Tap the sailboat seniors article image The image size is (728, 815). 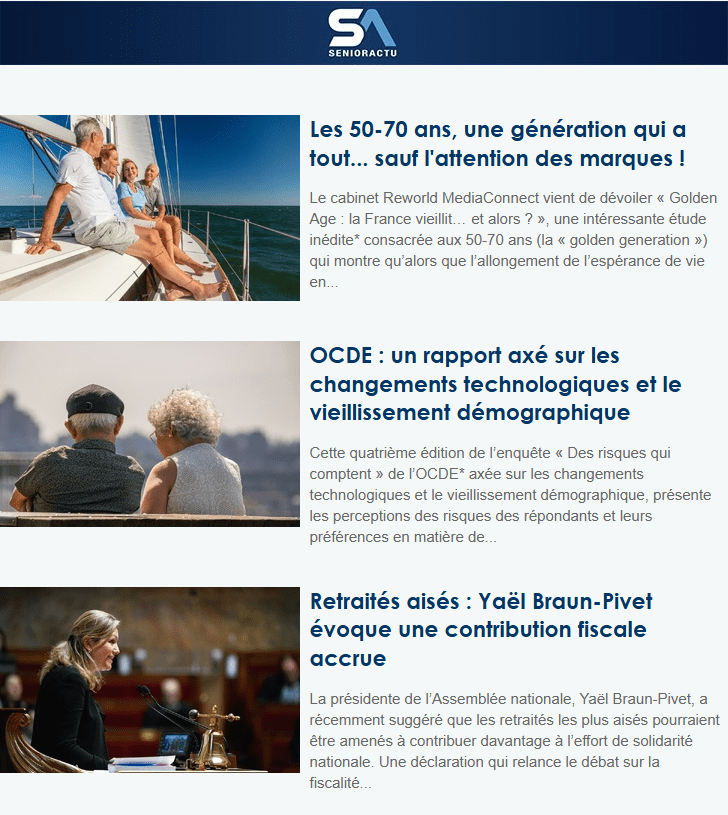click(x=150, y=208)
